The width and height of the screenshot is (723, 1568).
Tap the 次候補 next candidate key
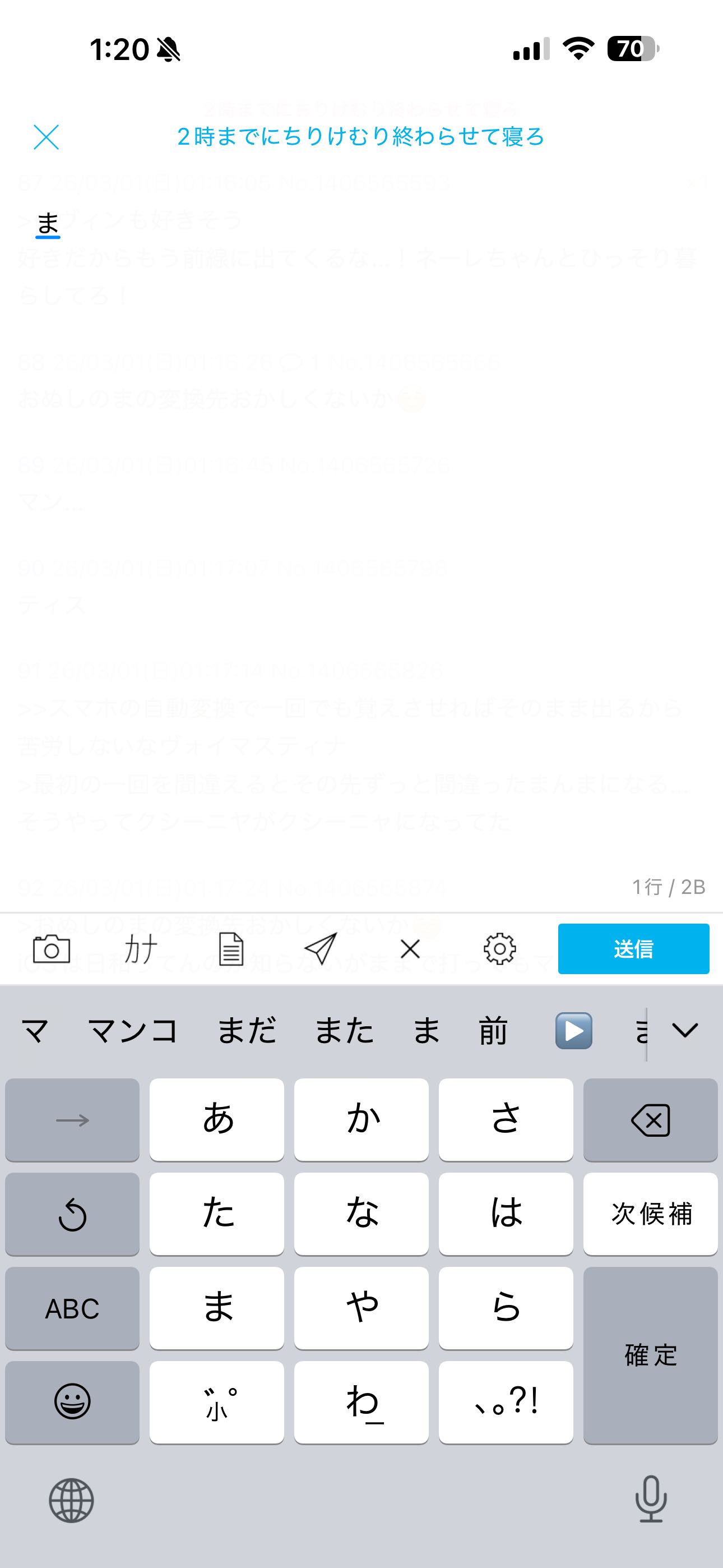[x=650, y=1214]
